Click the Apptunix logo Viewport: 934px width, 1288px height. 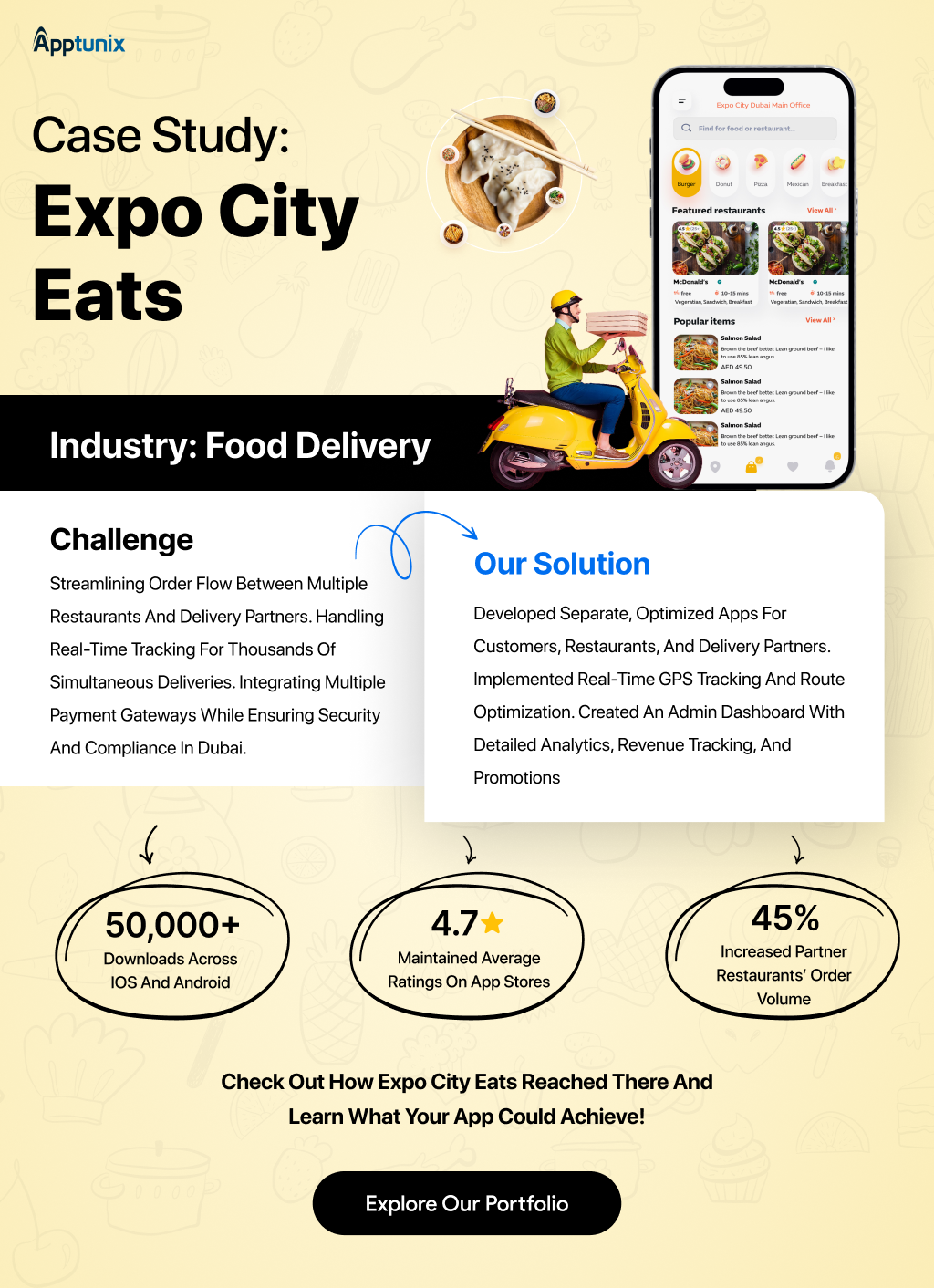pos(78,41)
